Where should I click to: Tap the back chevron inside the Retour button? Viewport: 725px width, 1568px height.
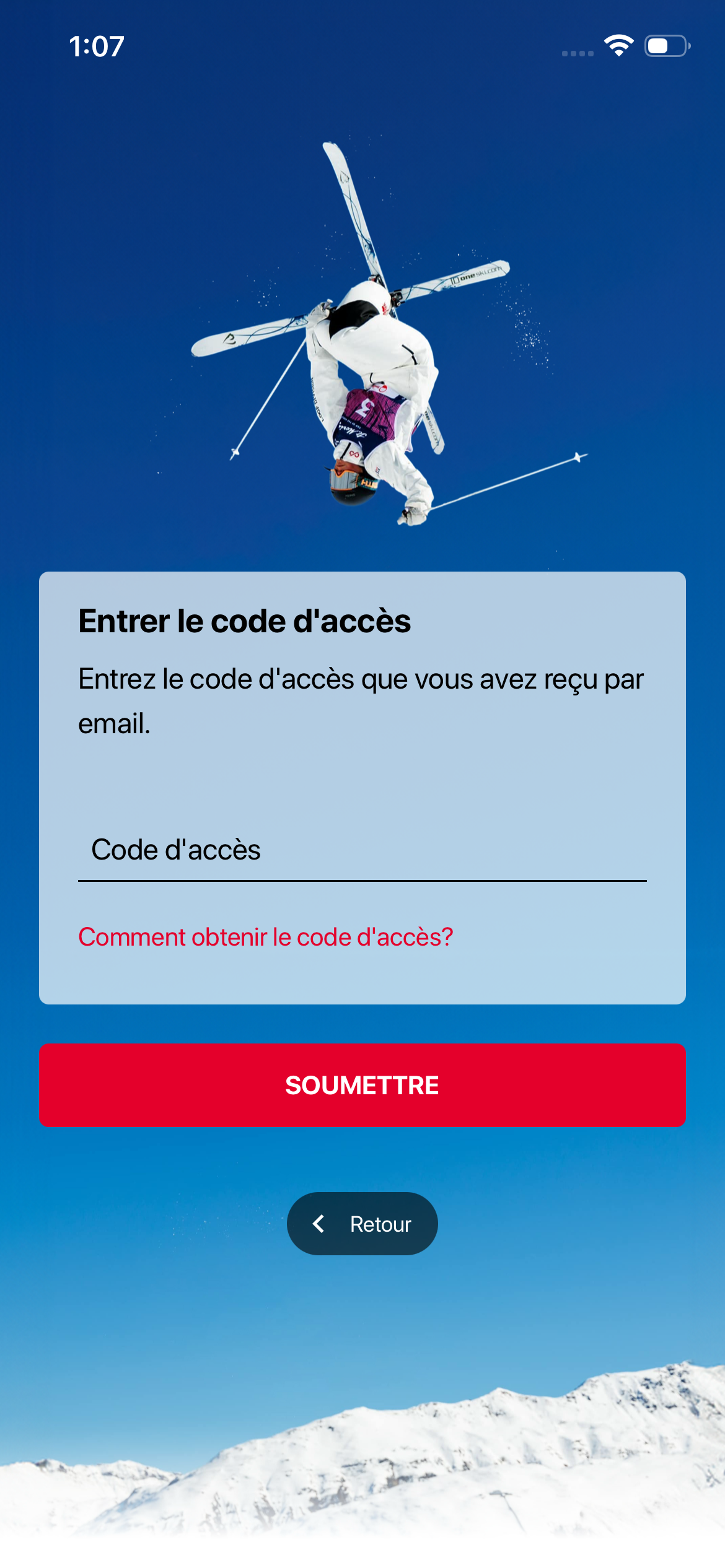coord(320,1224)
